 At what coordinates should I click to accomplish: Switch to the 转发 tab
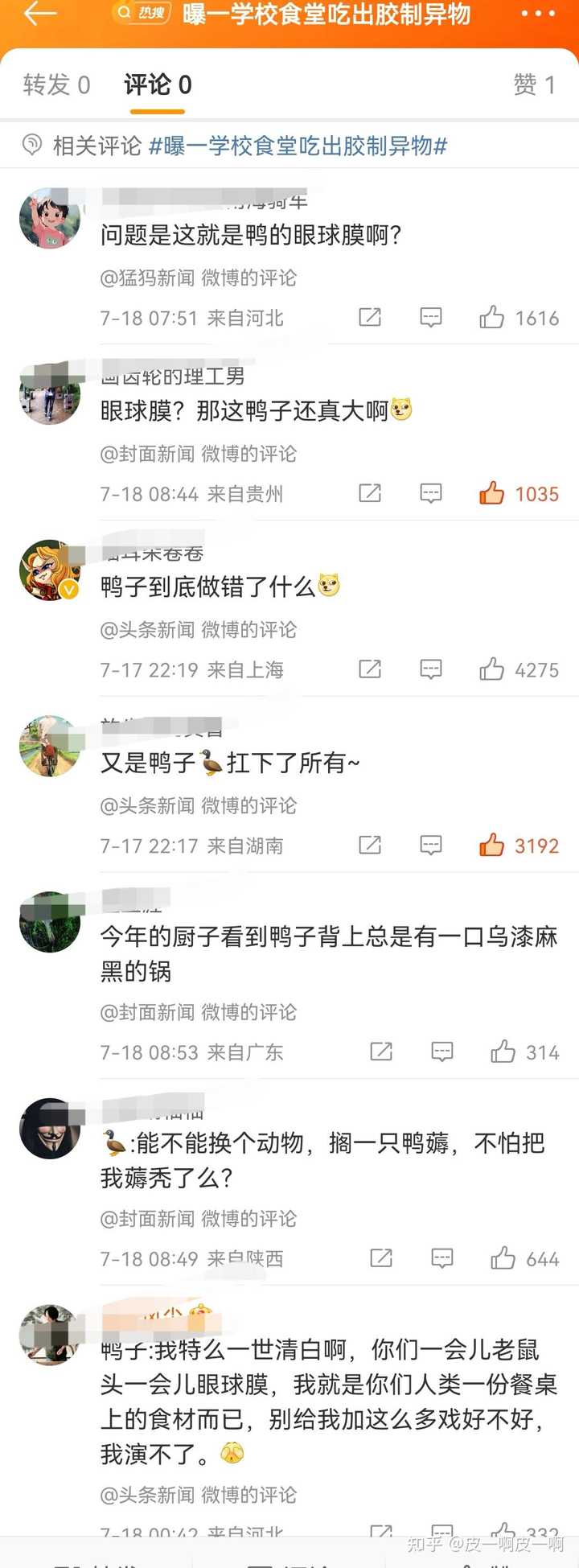point(56,84)
